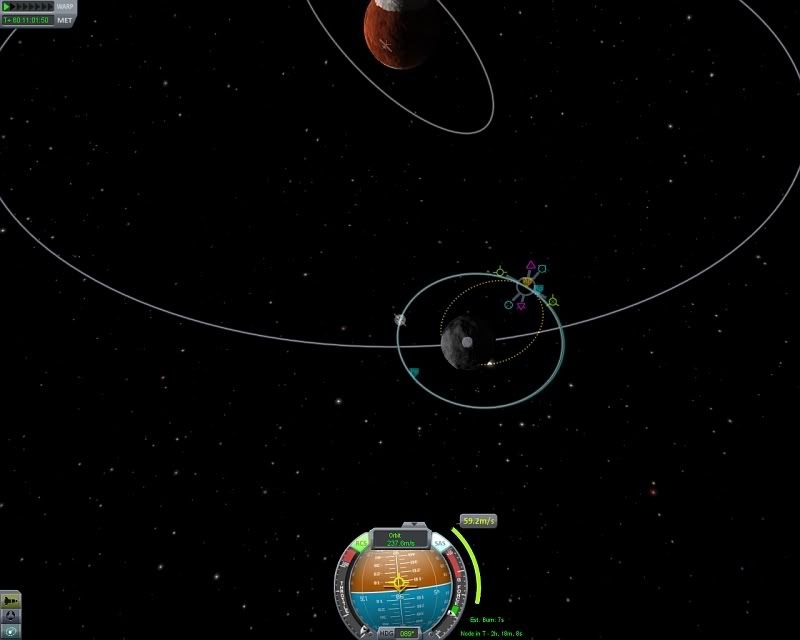Focus on the grey moon being orbited

(460, 340)
